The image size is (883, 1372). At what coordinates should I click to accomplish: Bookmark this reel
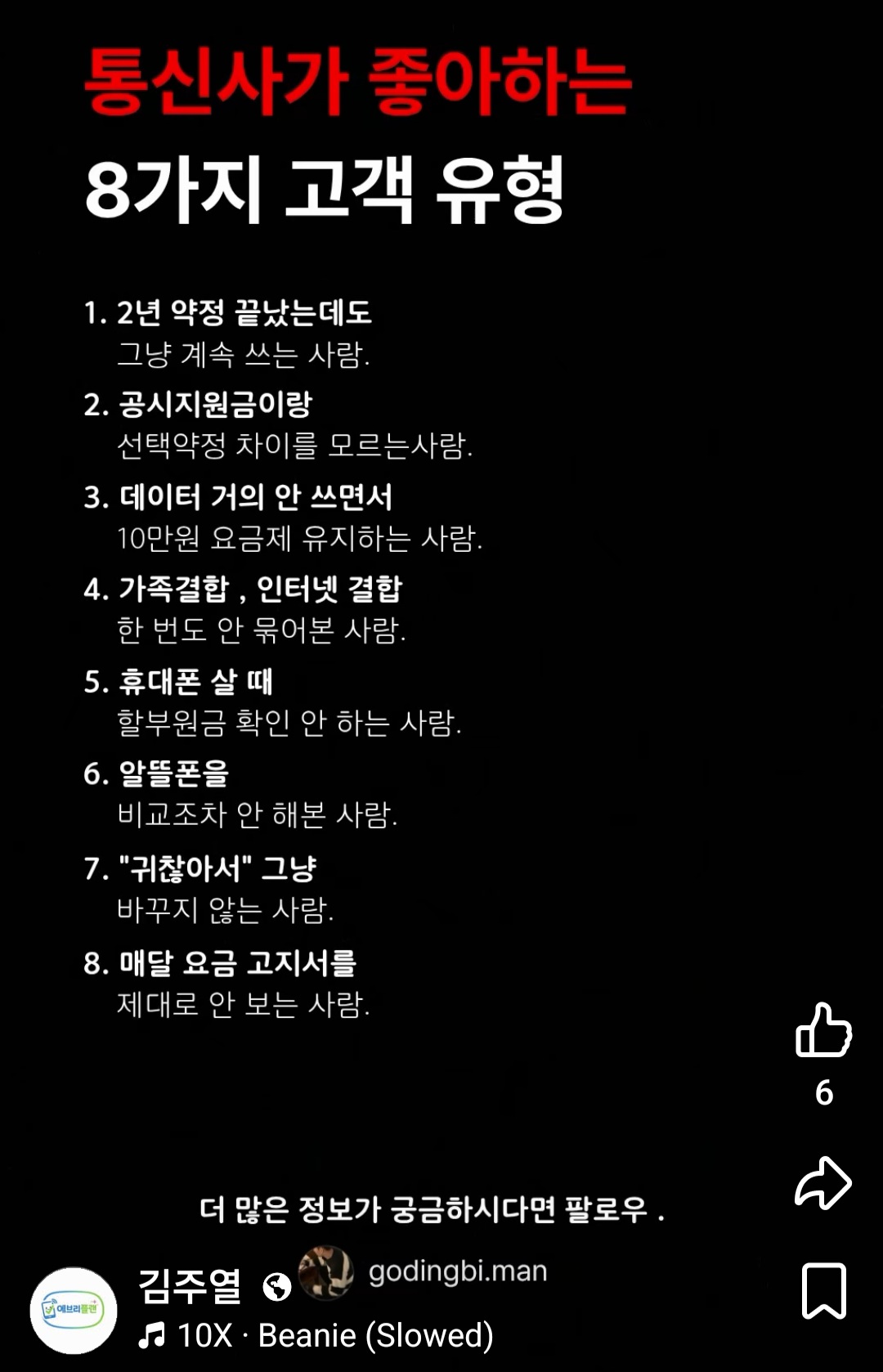coord(823,1290)
